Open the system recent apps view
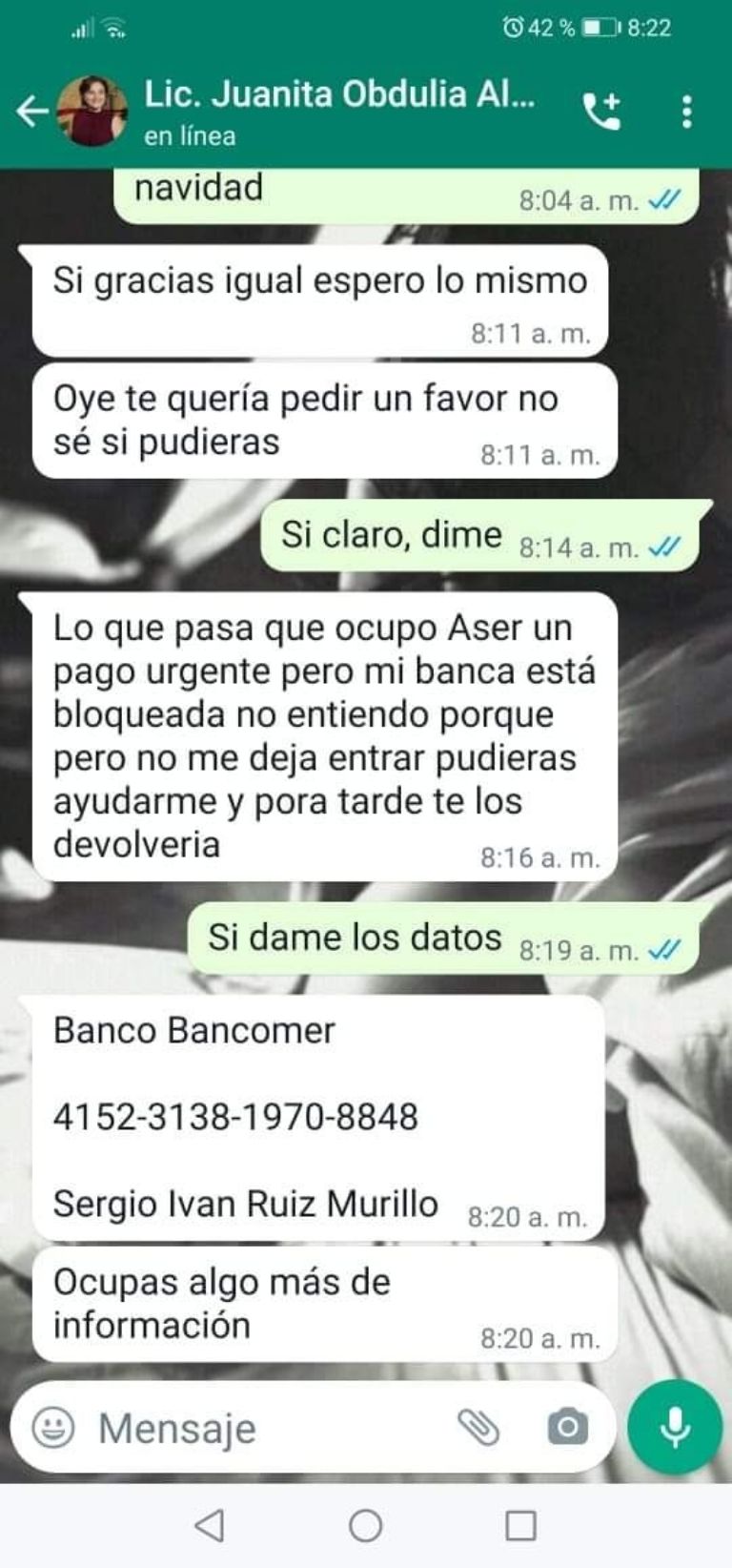This screenshot has height=1568, width=732. (x=520, y=1526)
